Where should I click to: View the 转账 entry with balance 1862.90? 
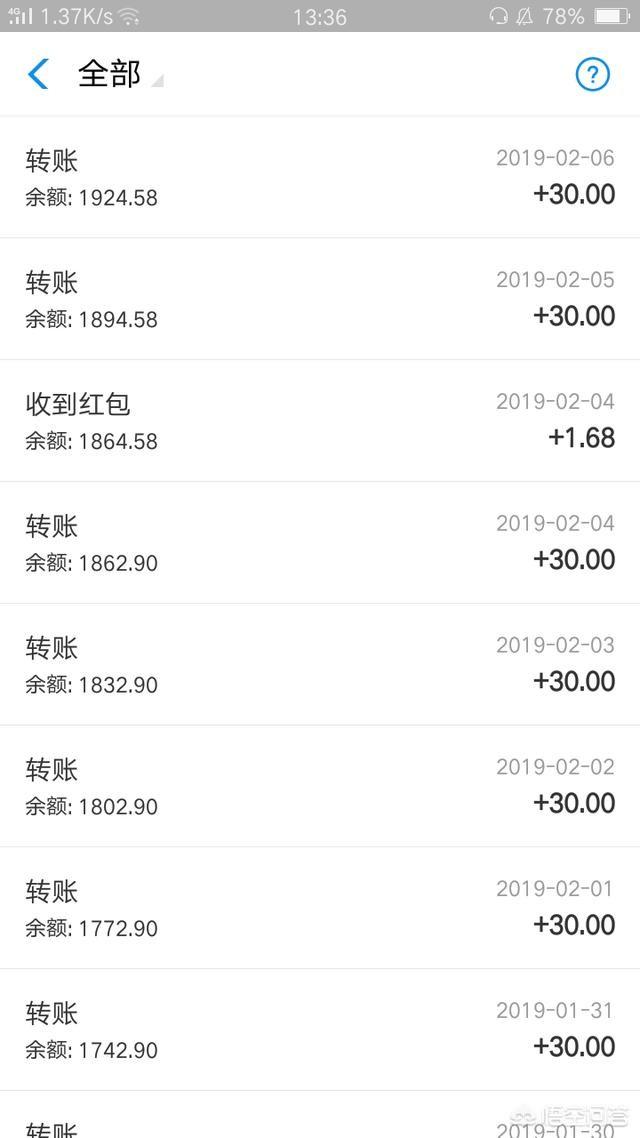click(320, 543)
